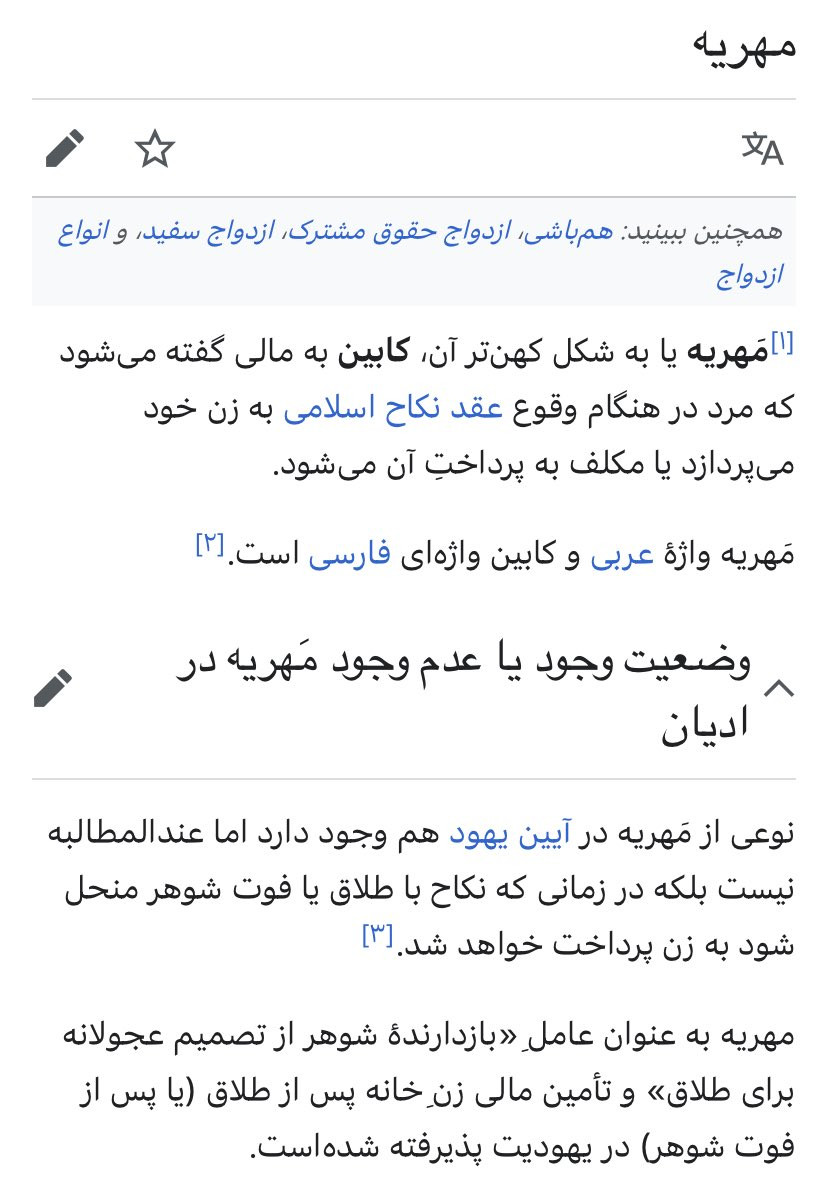Open the عربی link
Screen dimensions: 828x1192
[x=622, y=554]
